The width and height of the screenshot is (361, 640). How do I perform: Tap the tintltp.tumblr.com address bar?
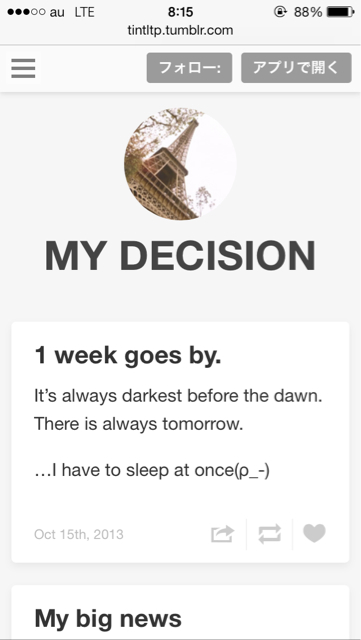click(x=180, y=31)
